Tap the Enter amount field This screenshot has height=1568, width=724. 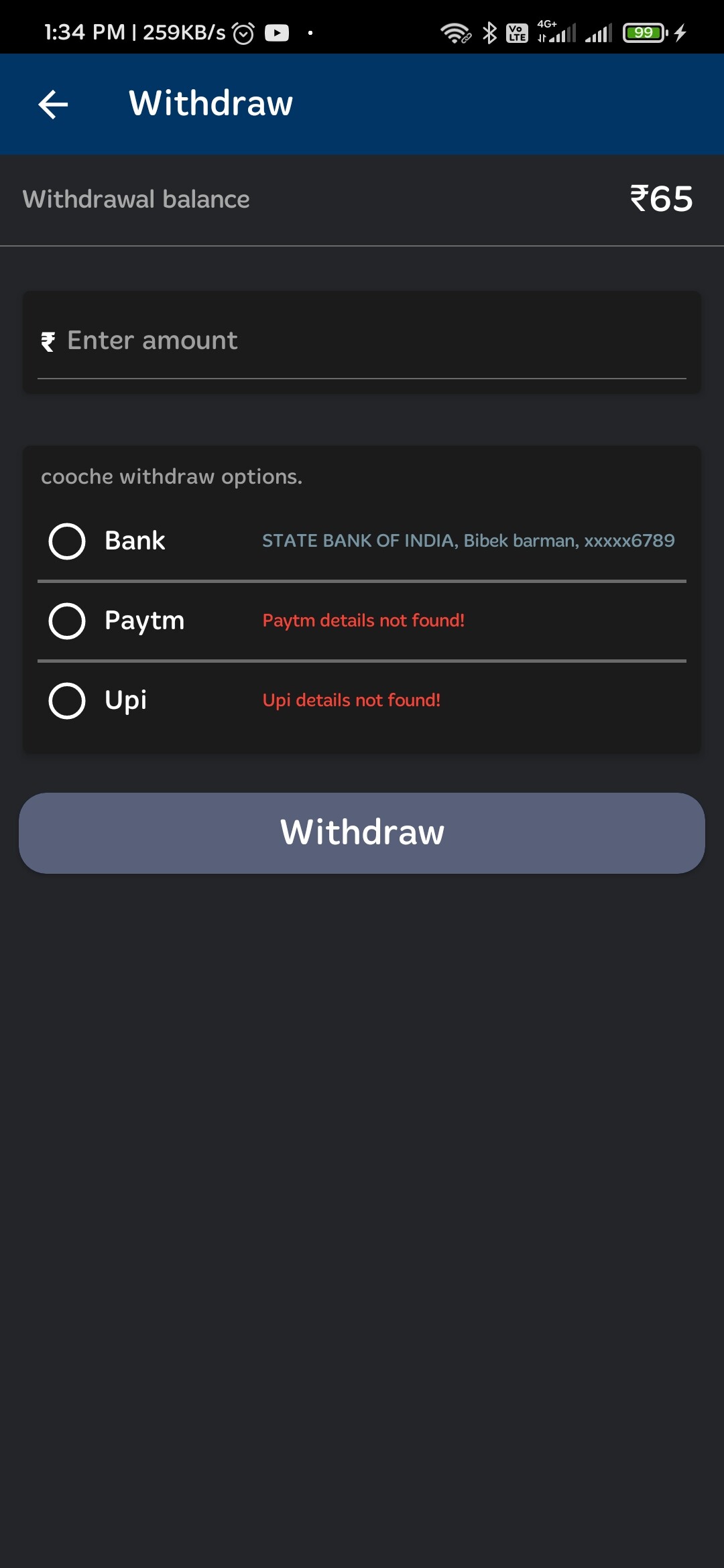pyautogui.click(x=362, y=341)
